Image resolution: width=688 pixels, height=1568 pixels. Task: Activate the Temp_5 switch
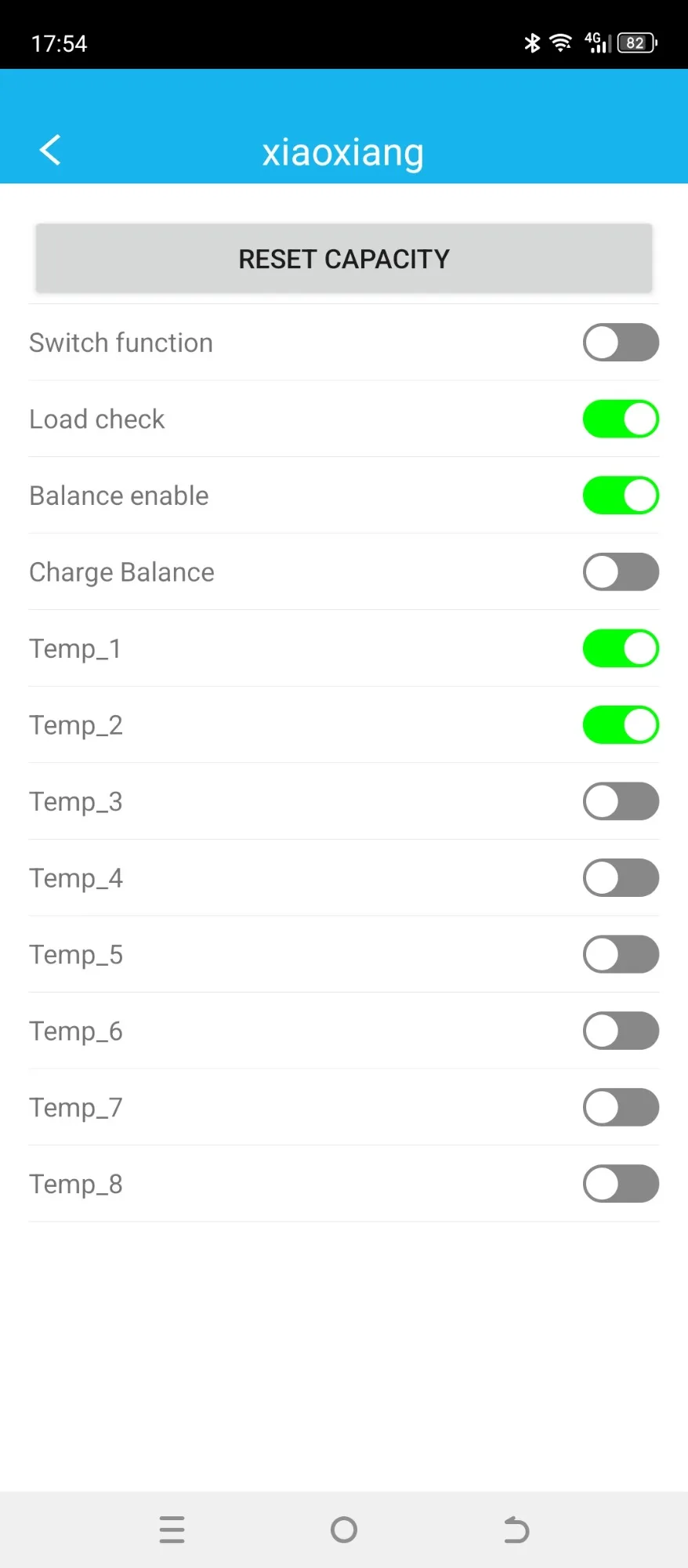(621, 954)
